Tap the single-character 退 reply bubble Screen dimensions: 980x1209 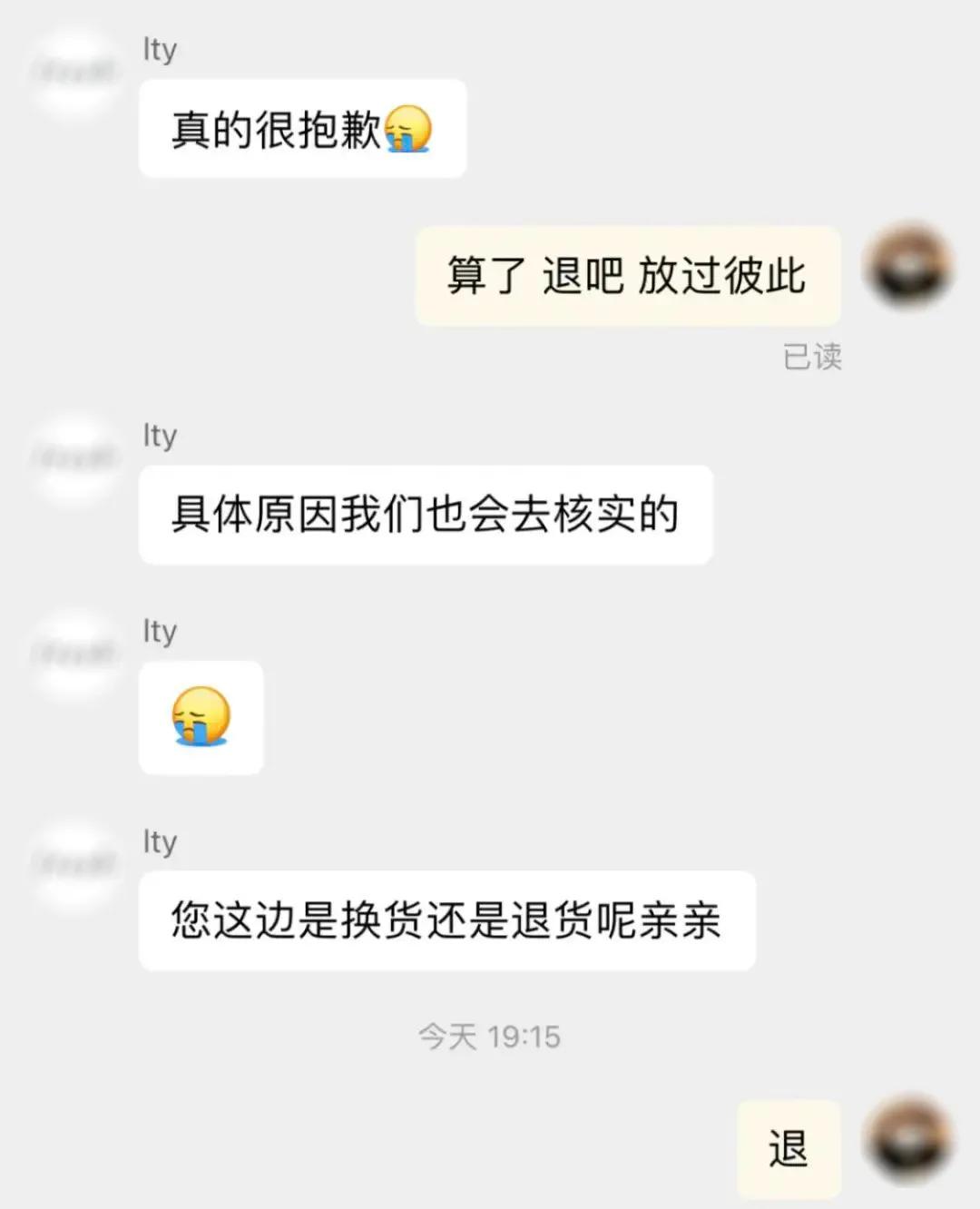789,1146
